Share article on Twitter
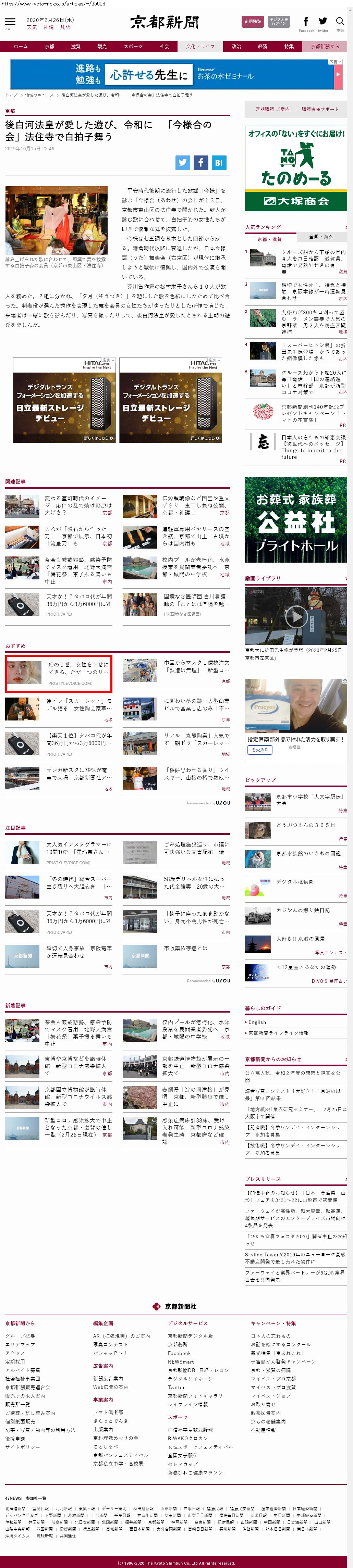Screen dimensions: 353x1568 [182, 163]
